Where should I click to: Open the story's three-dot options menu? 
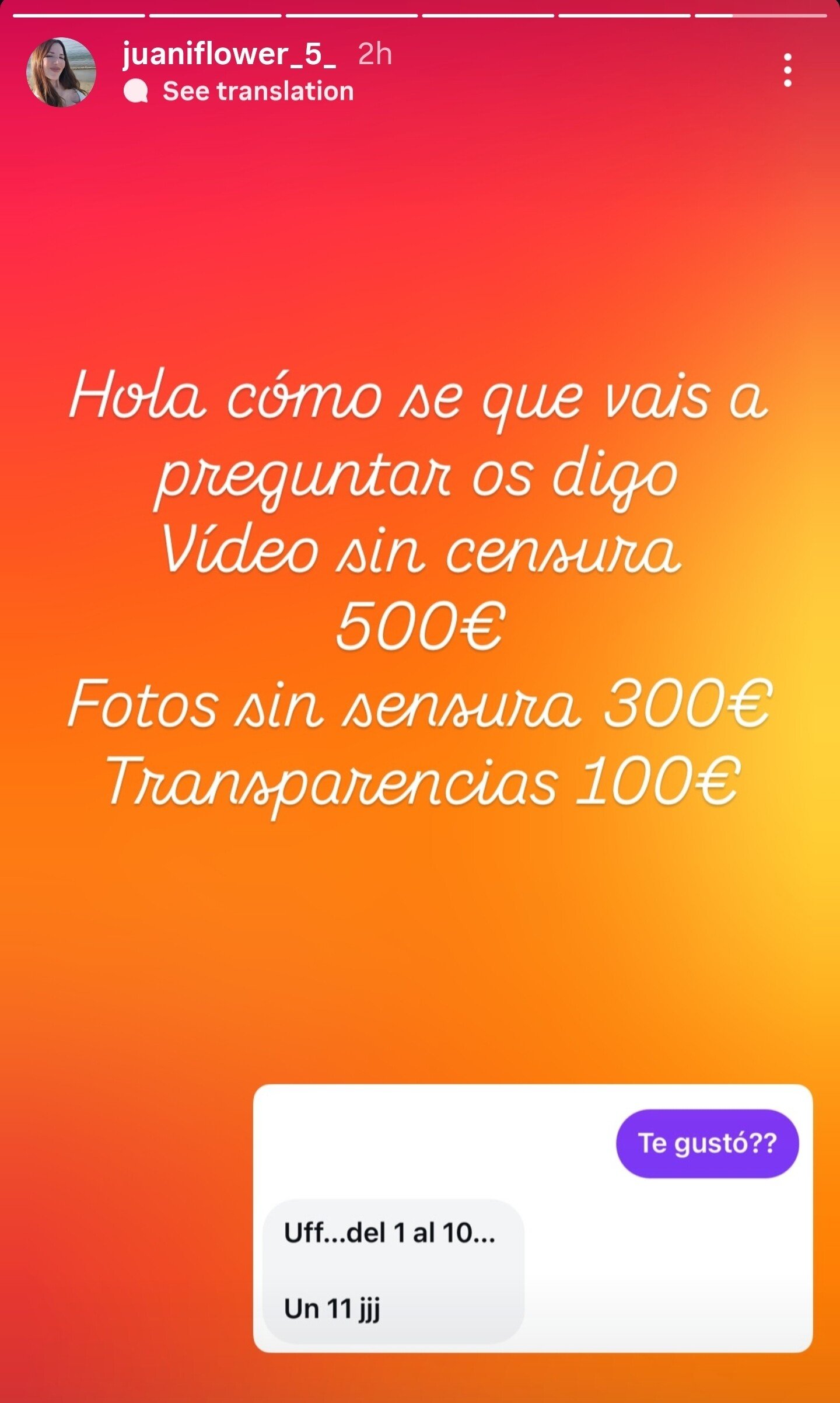pyautogui.click(x=787, y=71)
